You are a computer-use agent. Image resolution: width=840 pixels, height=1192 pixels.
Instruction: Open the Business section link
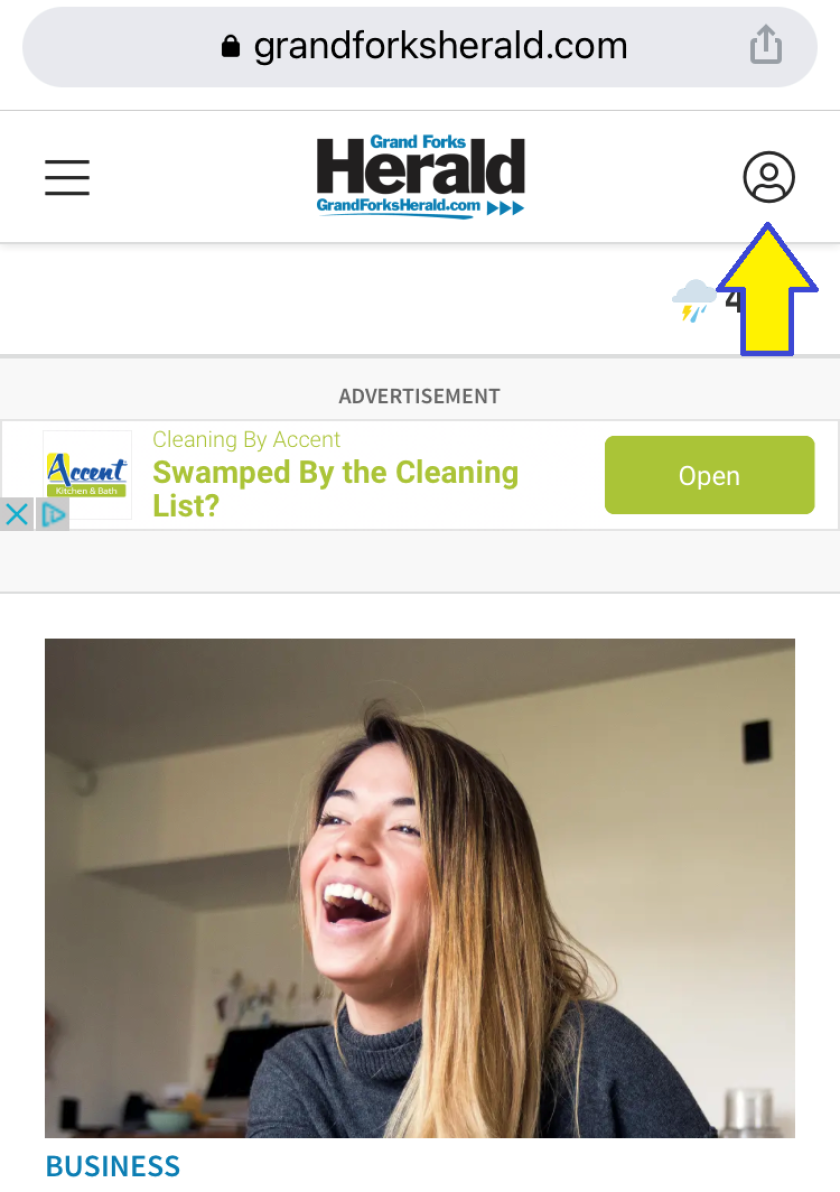click(113, 1166)
